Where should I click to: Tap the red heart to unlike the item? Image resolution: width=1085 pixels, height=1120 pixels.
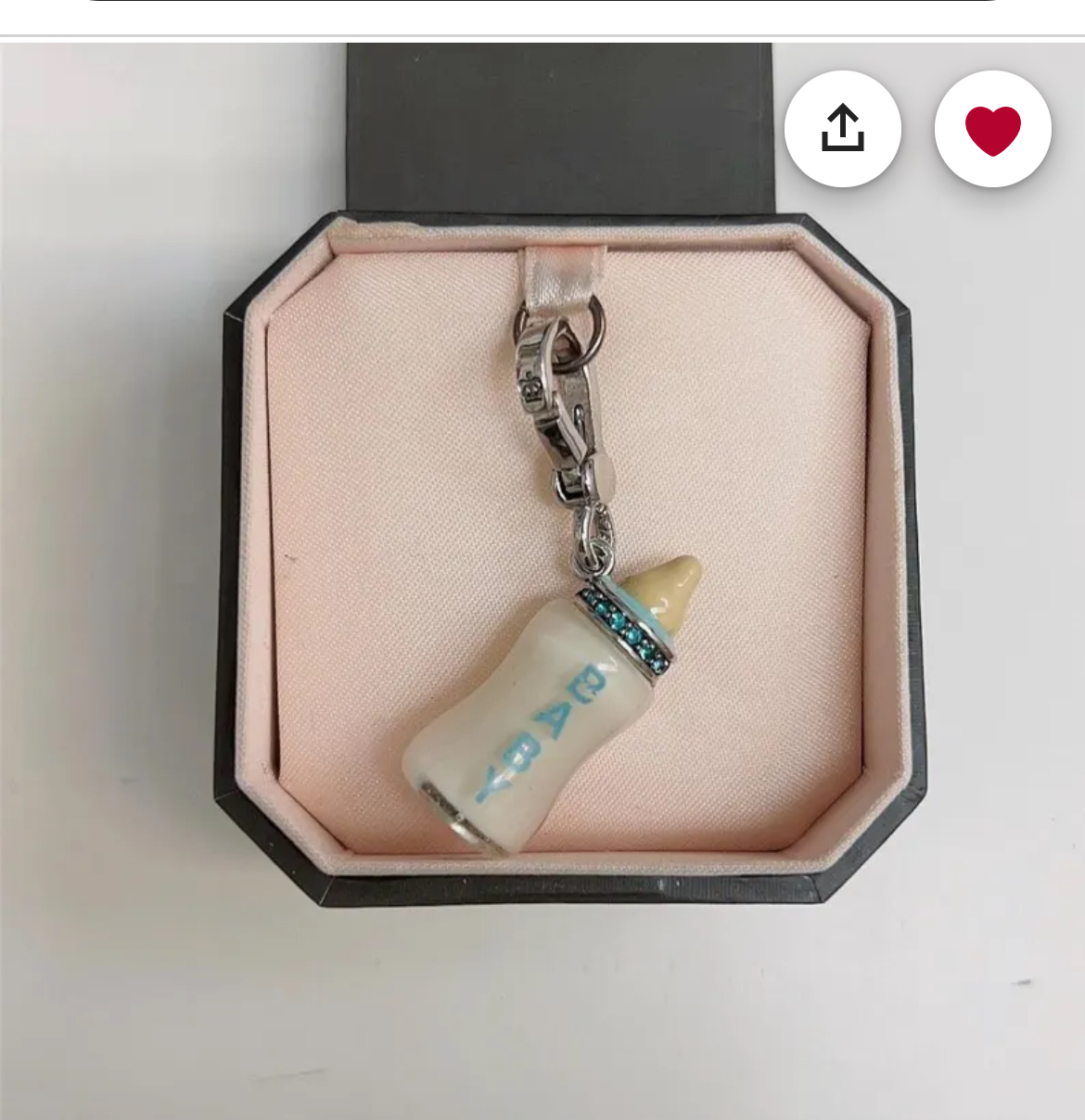pos(992,129)
